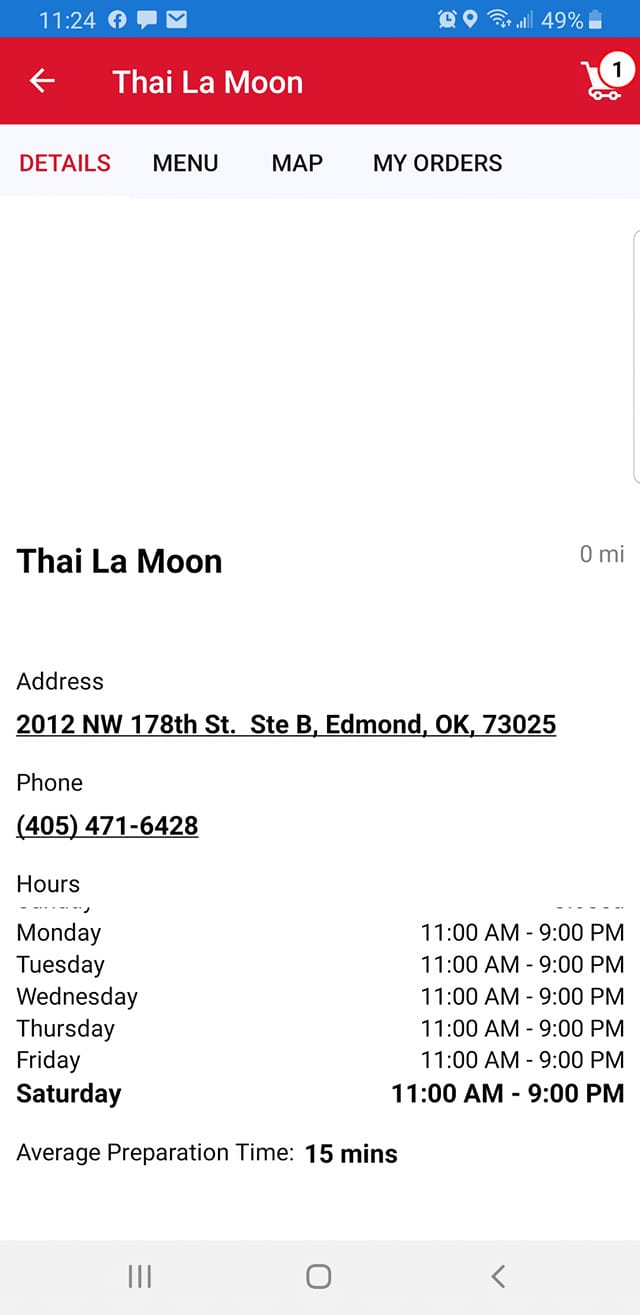Open the system recent apps view

pyautogui.click(x=140, y=1276)
